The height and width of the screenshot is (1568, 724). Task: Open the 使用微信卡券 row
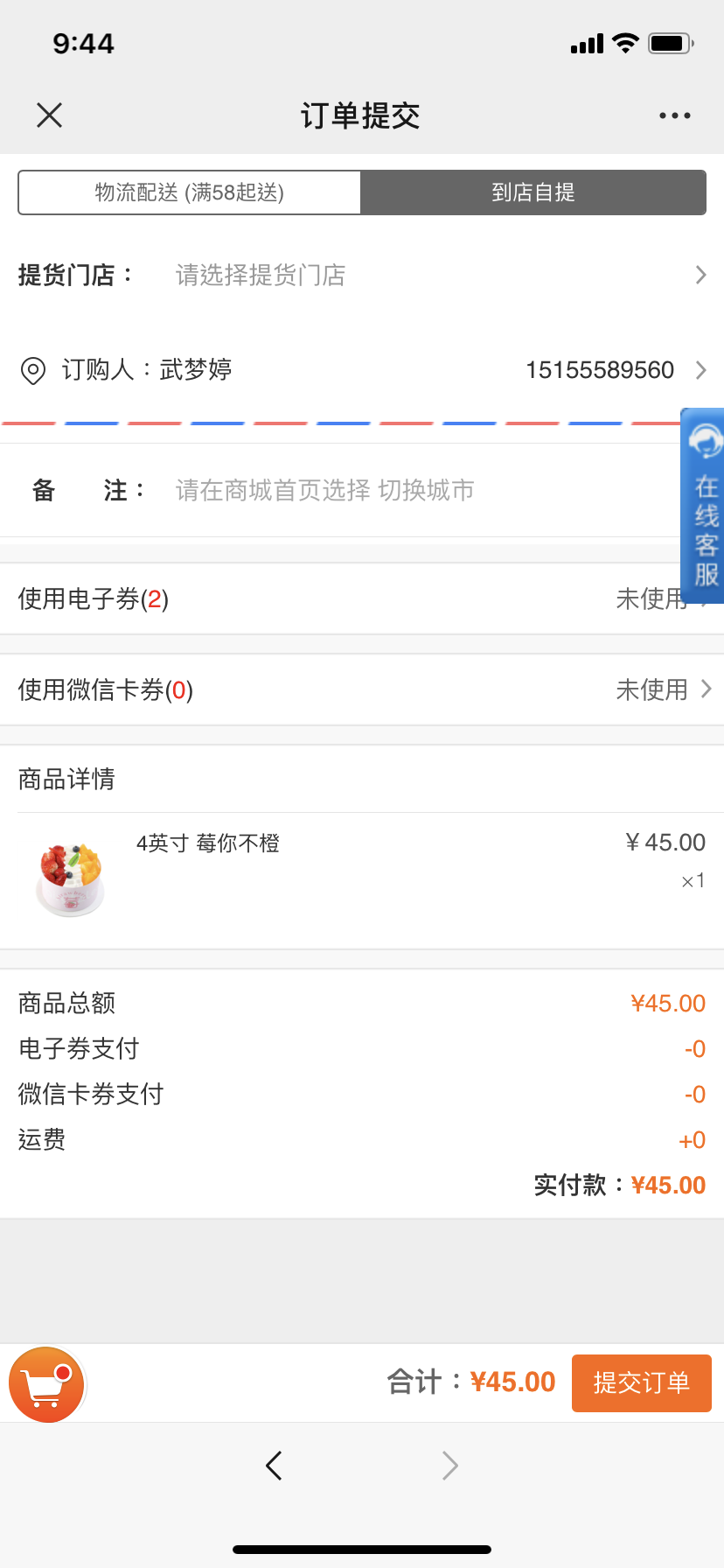point(362,689)
